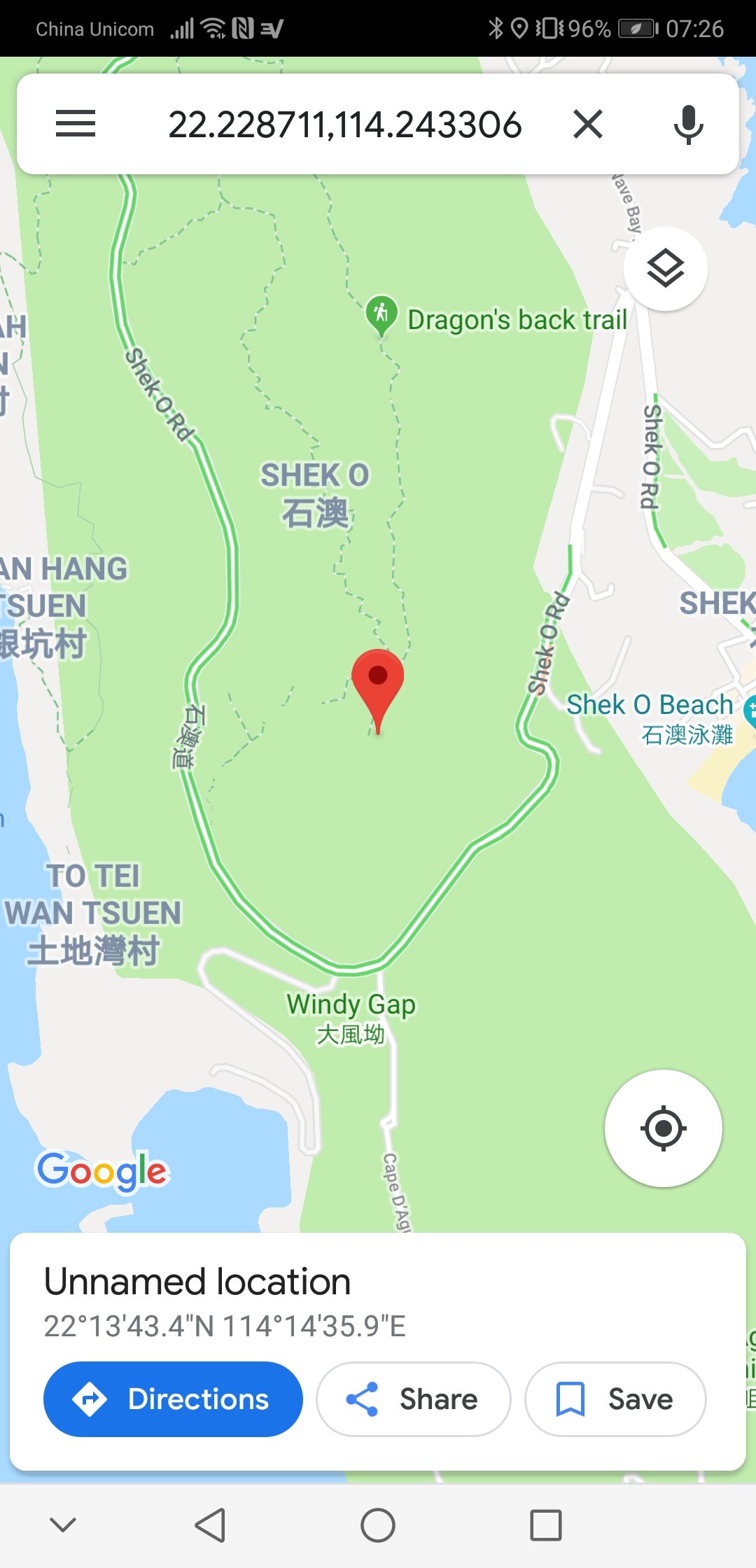Save this location to a list

615,1399
